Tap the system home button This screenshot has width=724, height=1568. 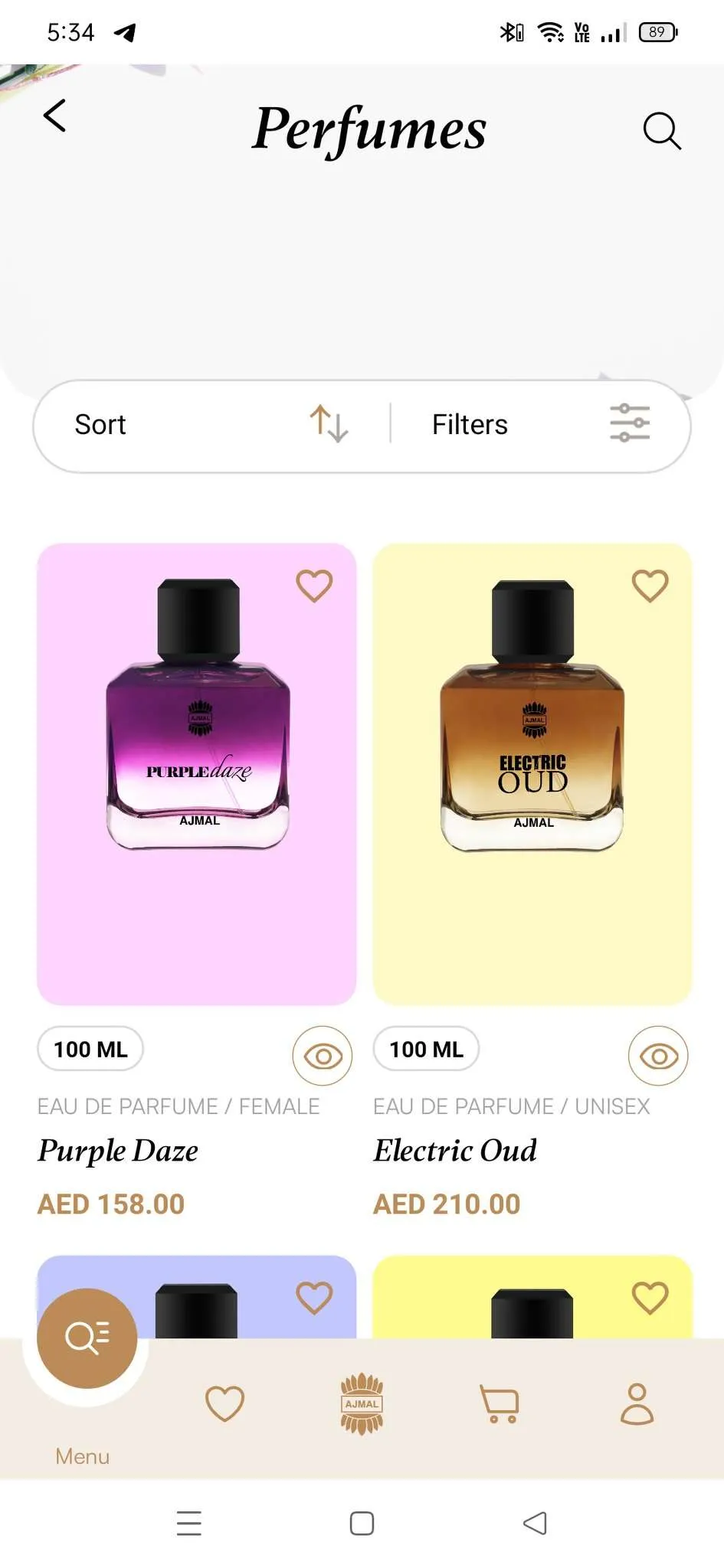pos(362,1524)
